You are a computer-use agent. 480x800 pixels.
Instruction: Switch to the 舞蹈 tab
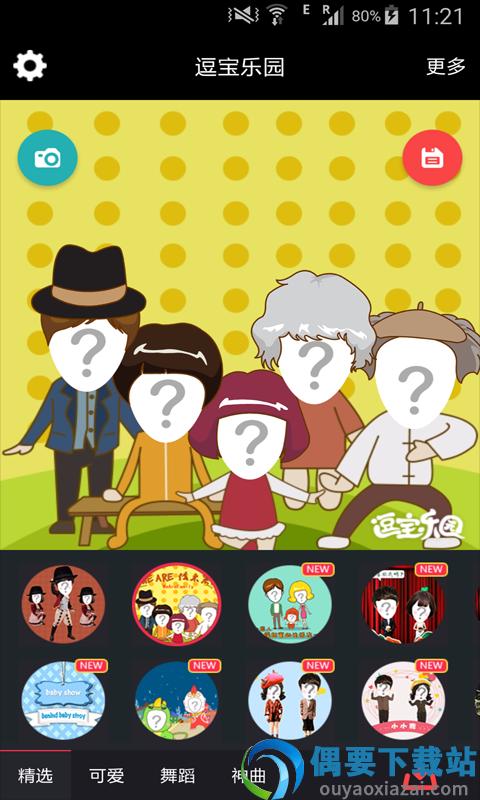click(x=177, y=776)
